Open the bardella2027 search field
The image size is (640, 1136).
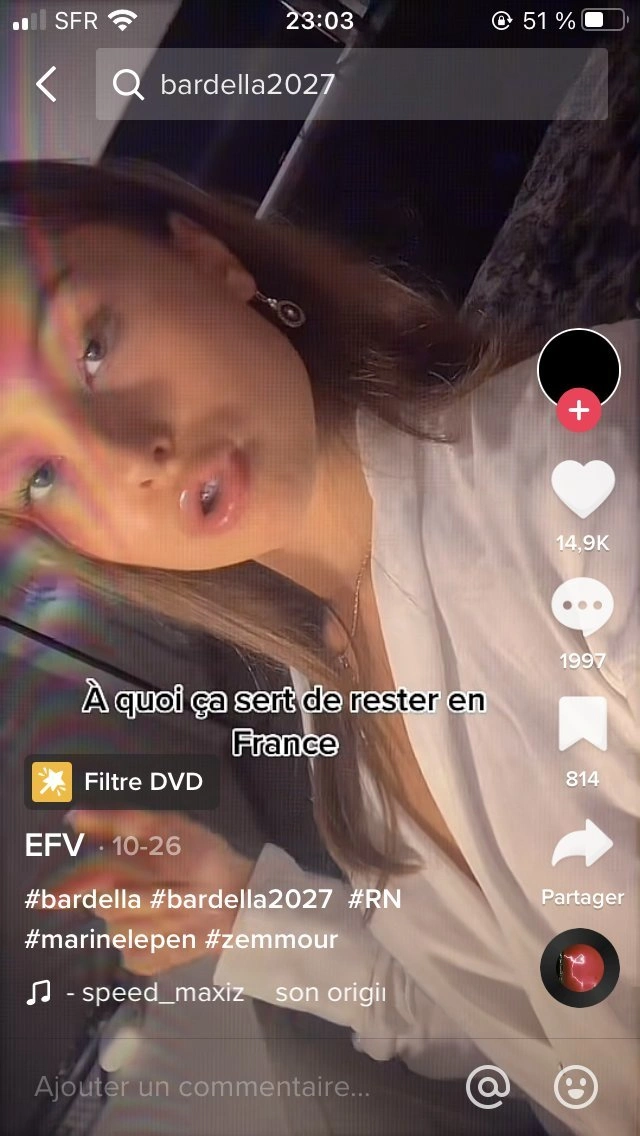tap(352, 84)
